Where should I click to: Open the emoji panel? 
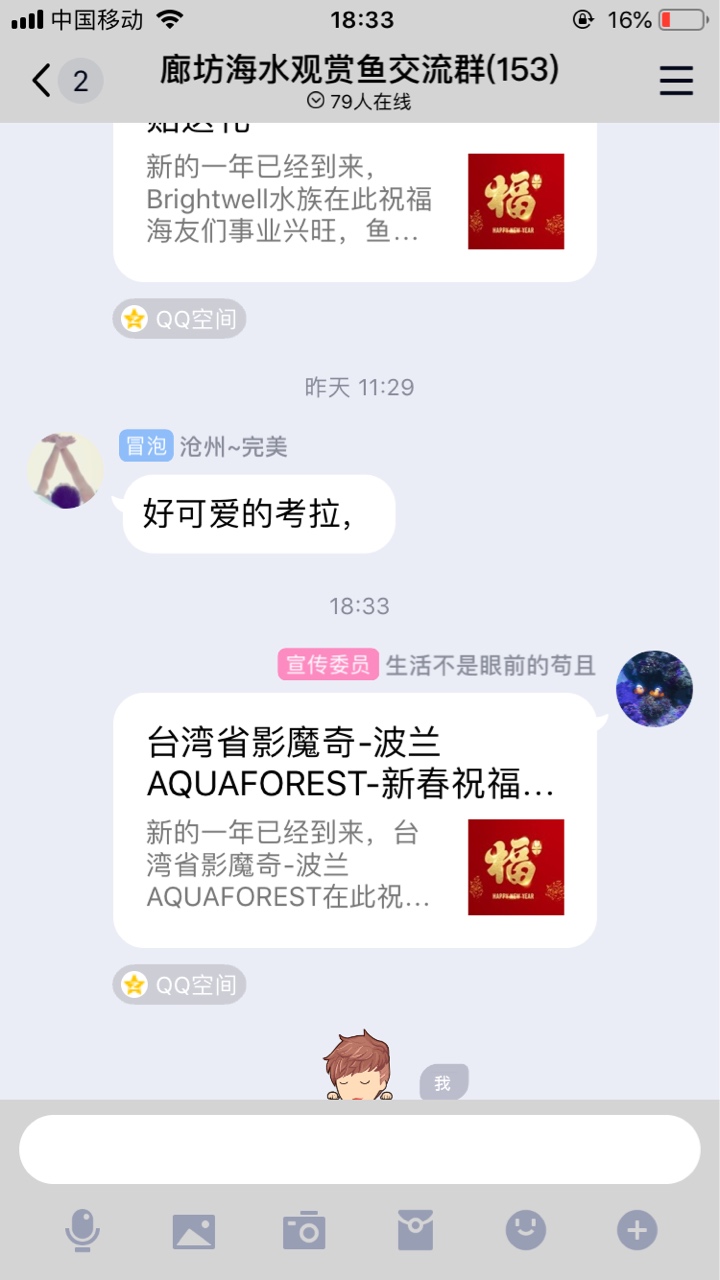[x=526, y=1230]
